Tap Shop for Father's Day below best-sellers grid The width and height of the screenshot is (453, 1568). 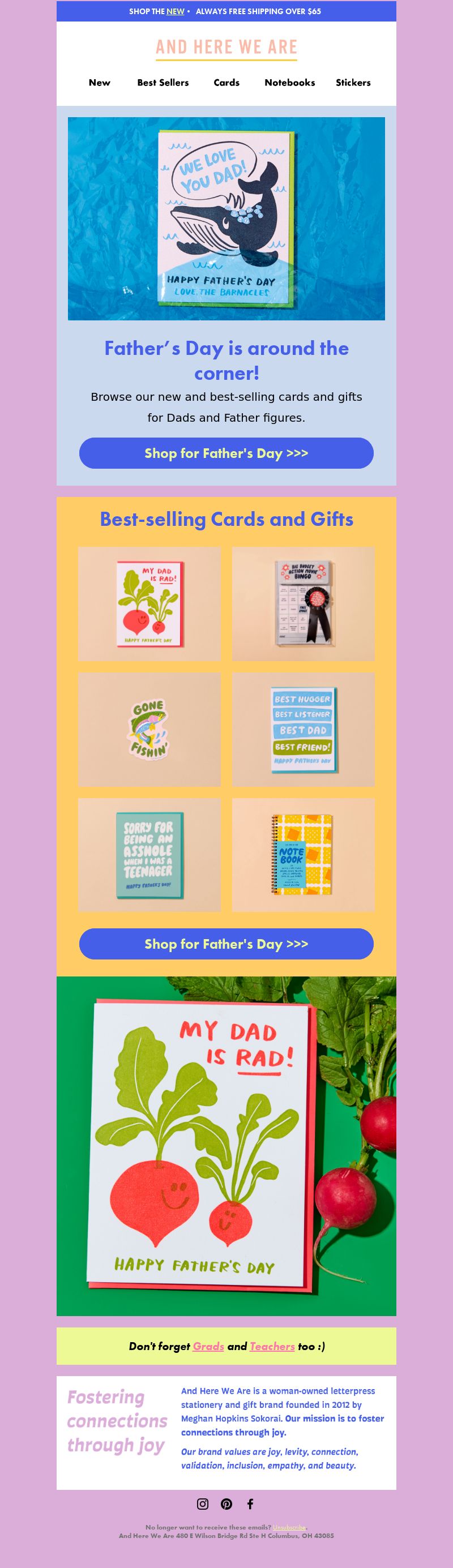(226, 944)
